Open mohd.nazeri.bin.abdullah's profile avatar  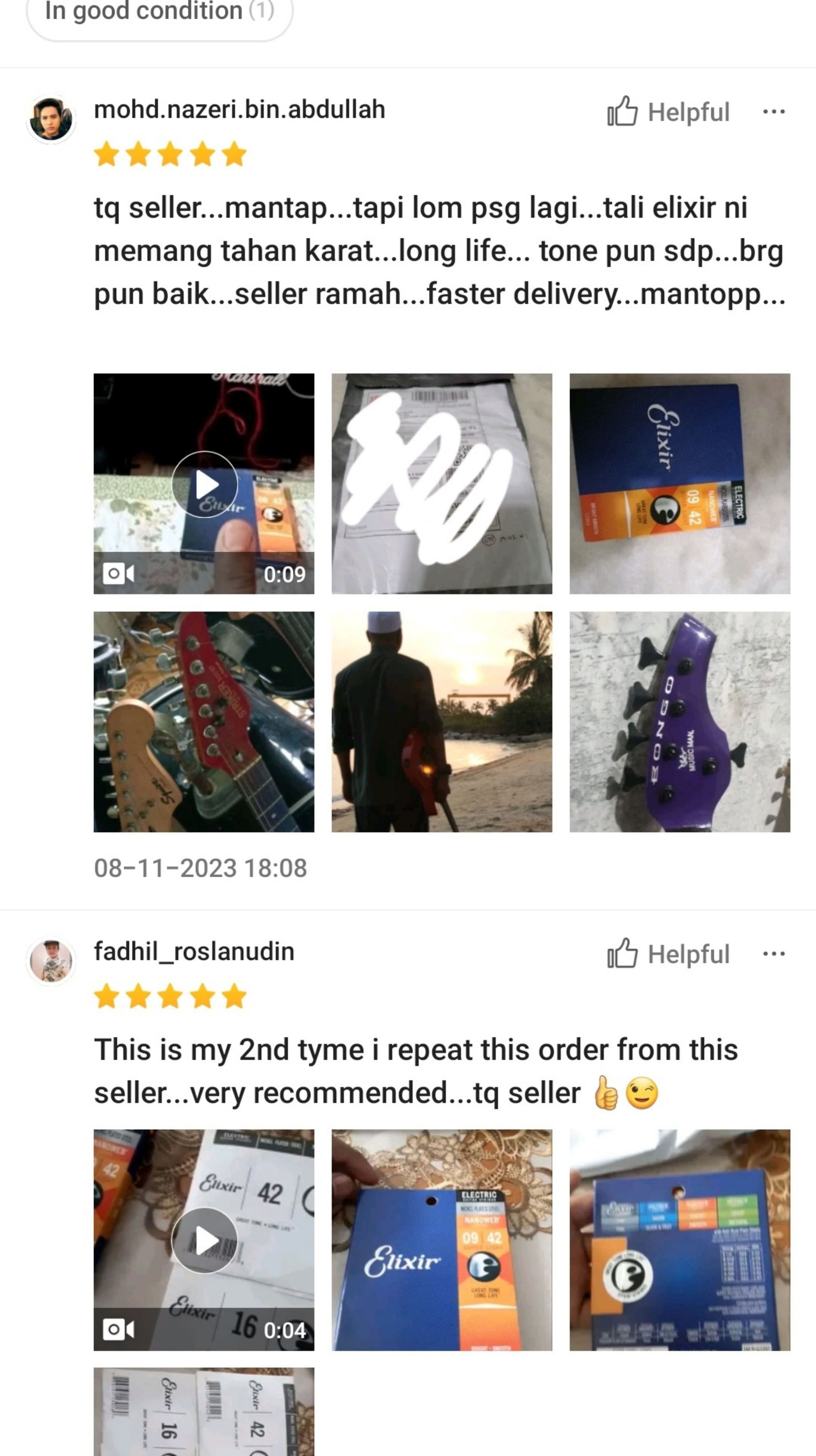coord(51,119)
